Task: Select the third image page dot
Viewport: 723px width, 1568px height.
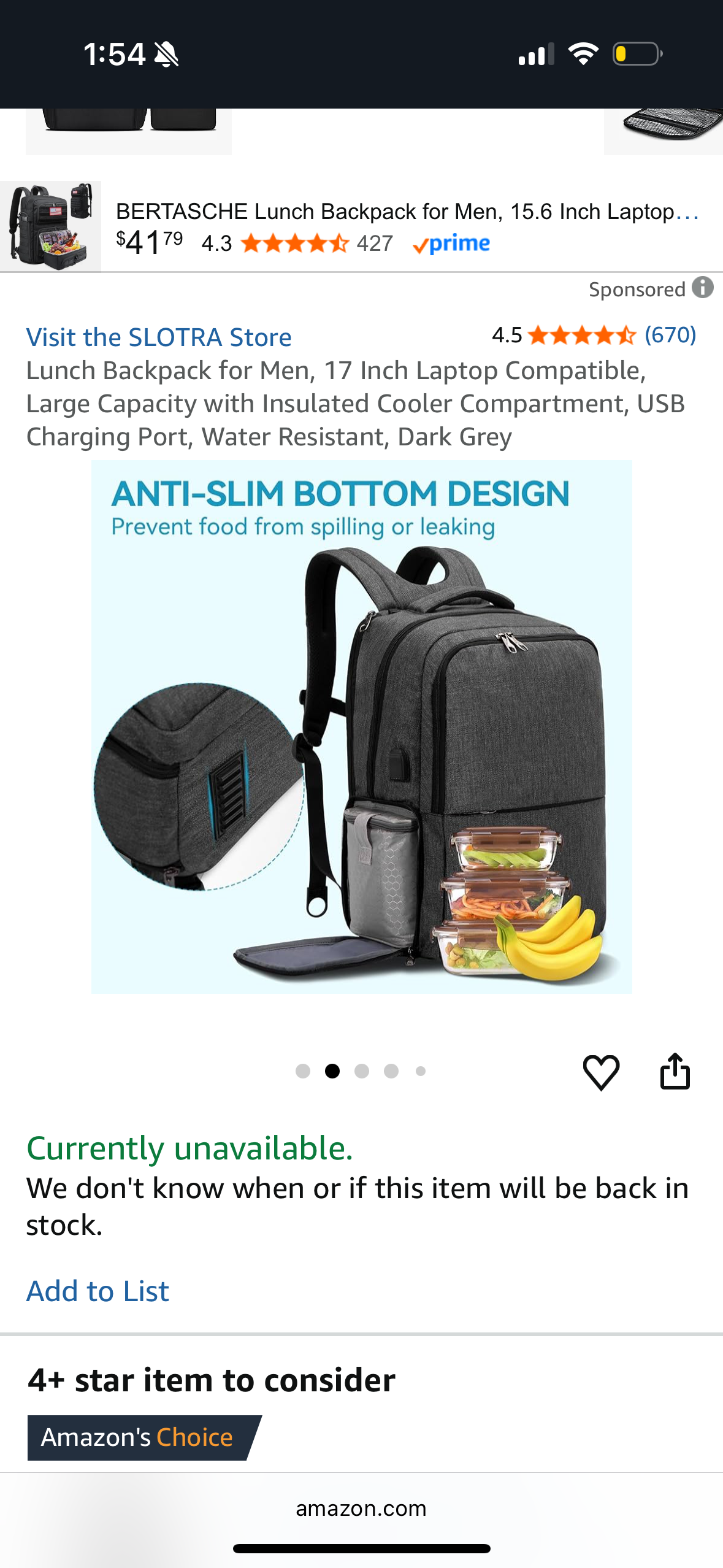Action: [362, 1071]
